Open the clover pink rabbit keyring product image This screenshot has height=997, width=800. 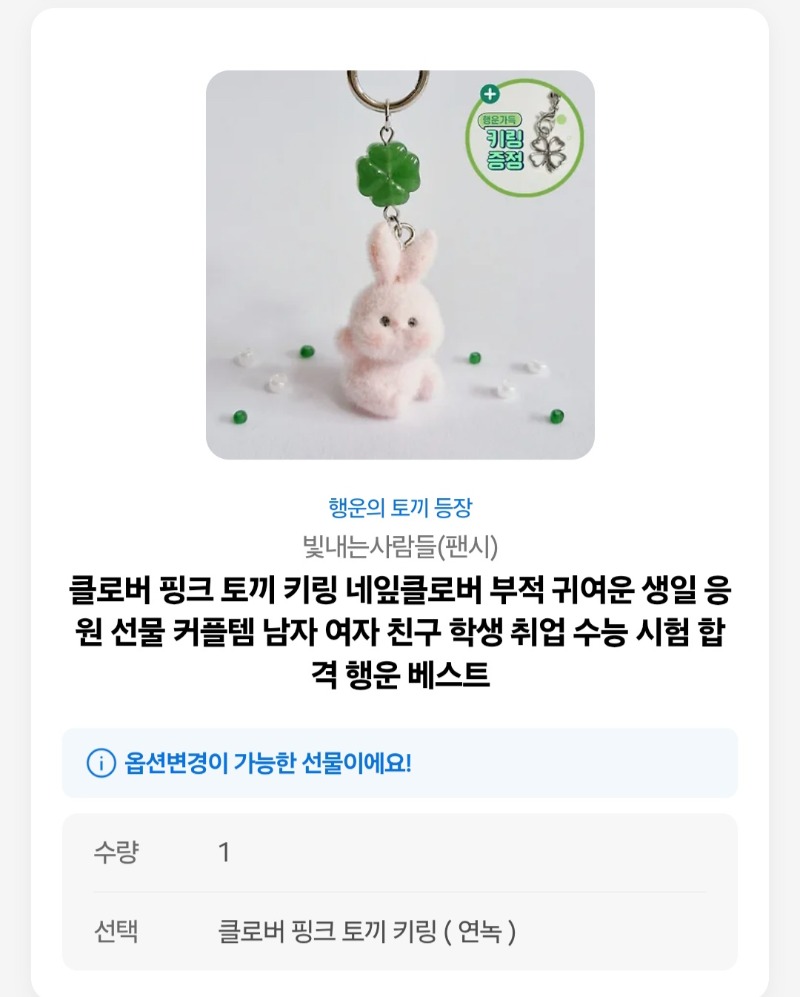point(400,265)
